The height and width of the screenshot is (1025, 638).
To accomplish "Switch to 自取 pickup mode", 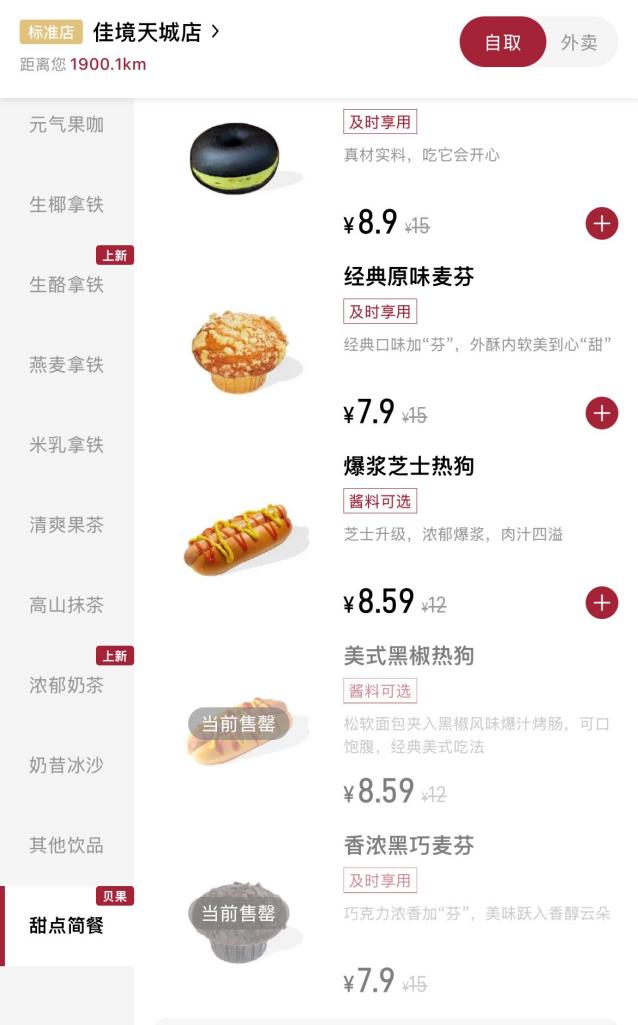I will point(503,42).
